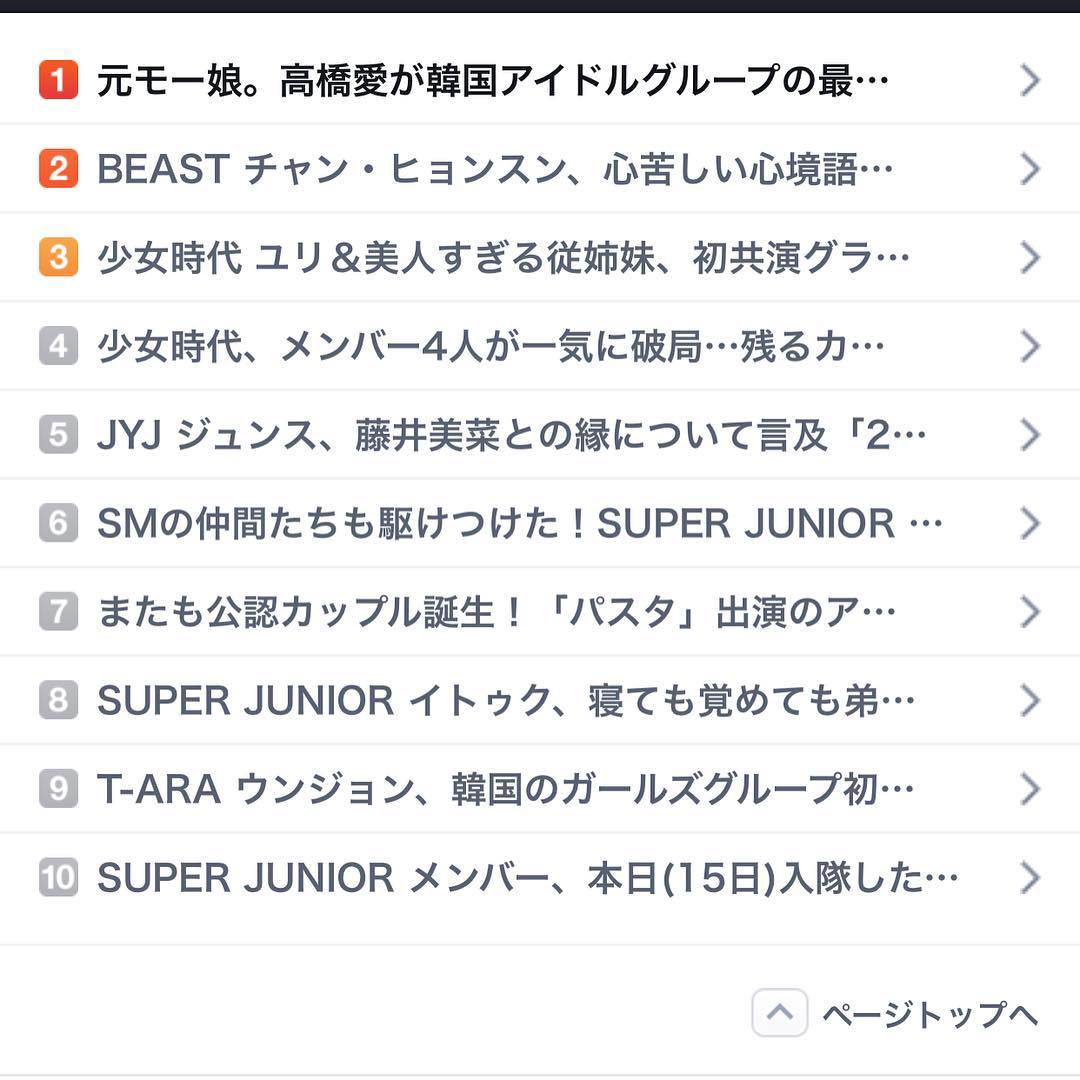1080x1080 pixels.
Task: Open the 少女時代 メンバー4人が破局 article
Action: [x=490, y=346]
